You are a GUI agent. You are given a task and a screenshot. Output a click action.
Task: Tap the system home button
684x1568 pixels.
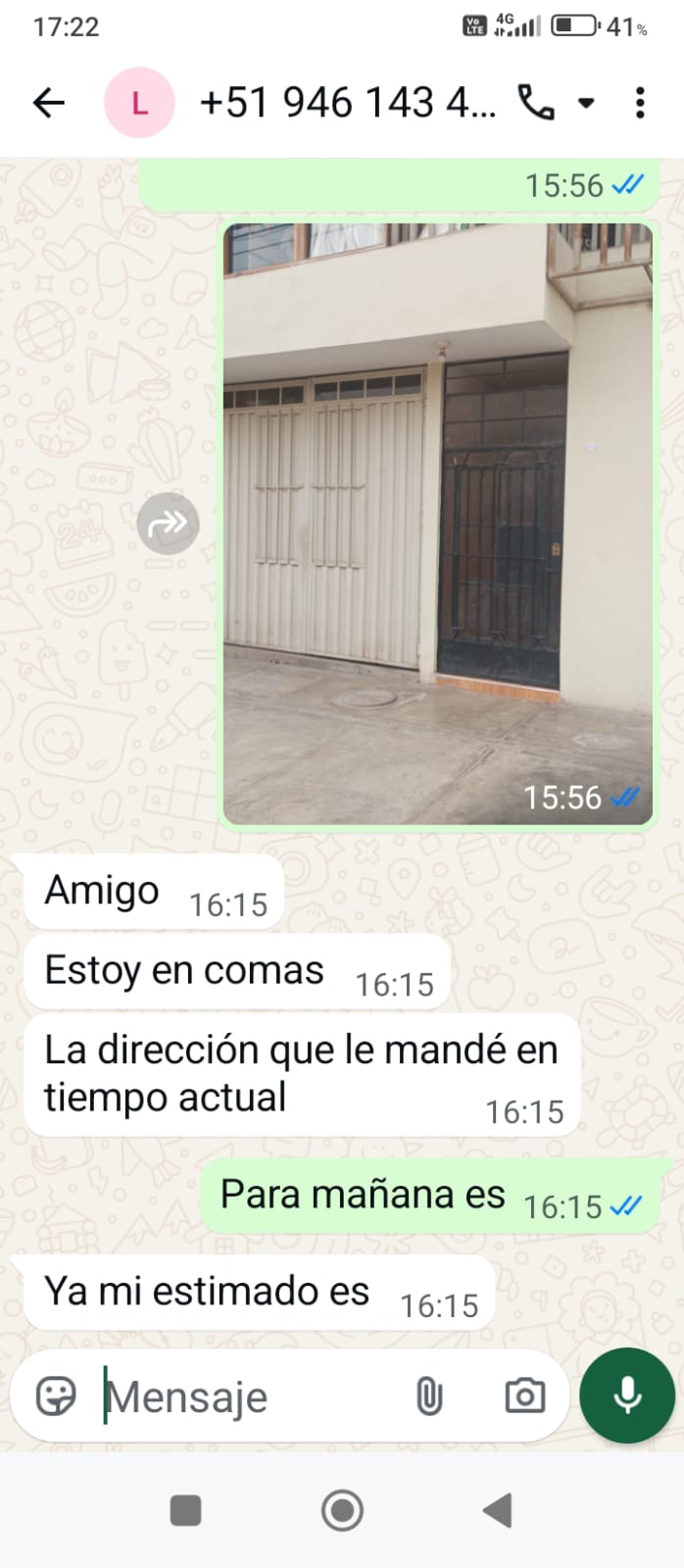point(342,1510)
